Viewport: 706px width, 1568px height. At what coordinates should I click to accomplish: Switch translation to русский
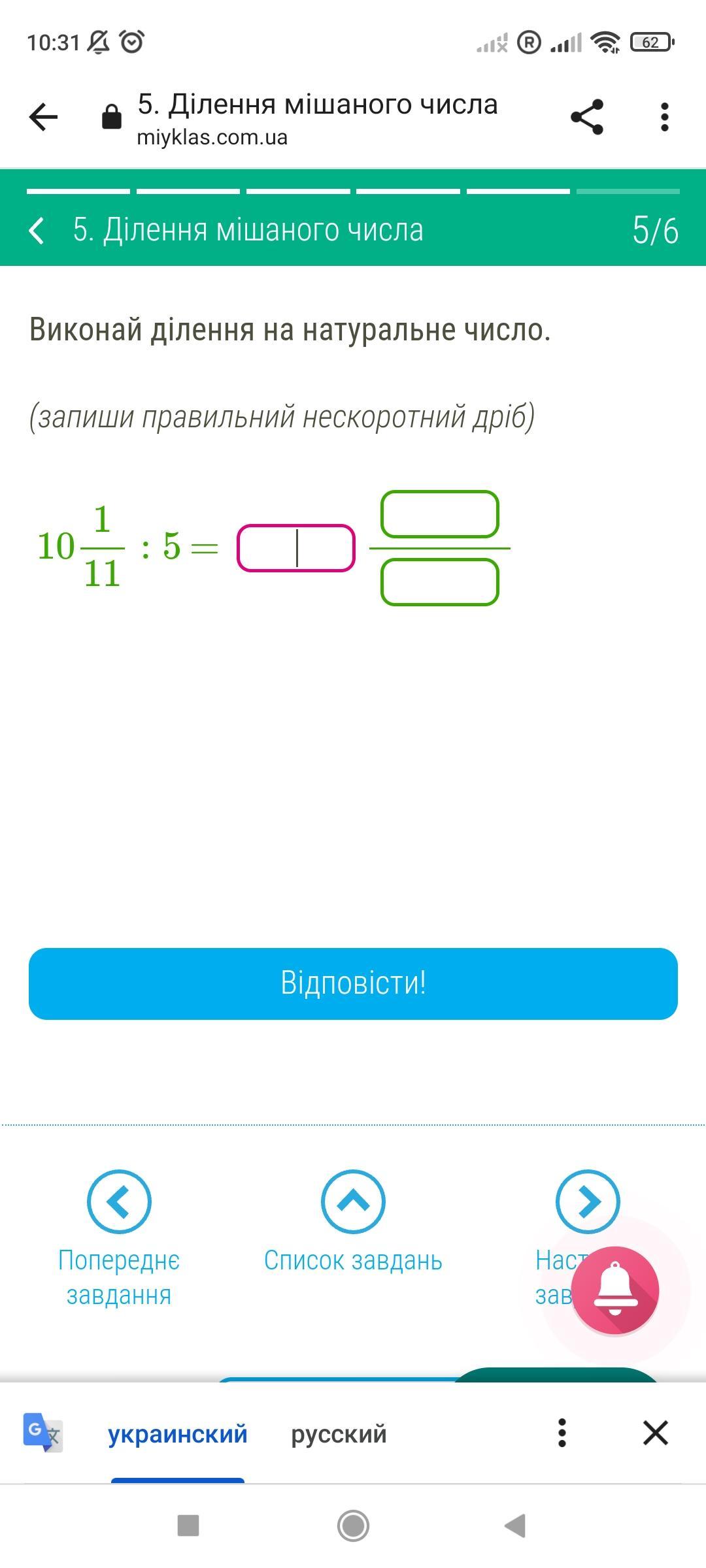pyautogui.click(x=339, y=1434)
